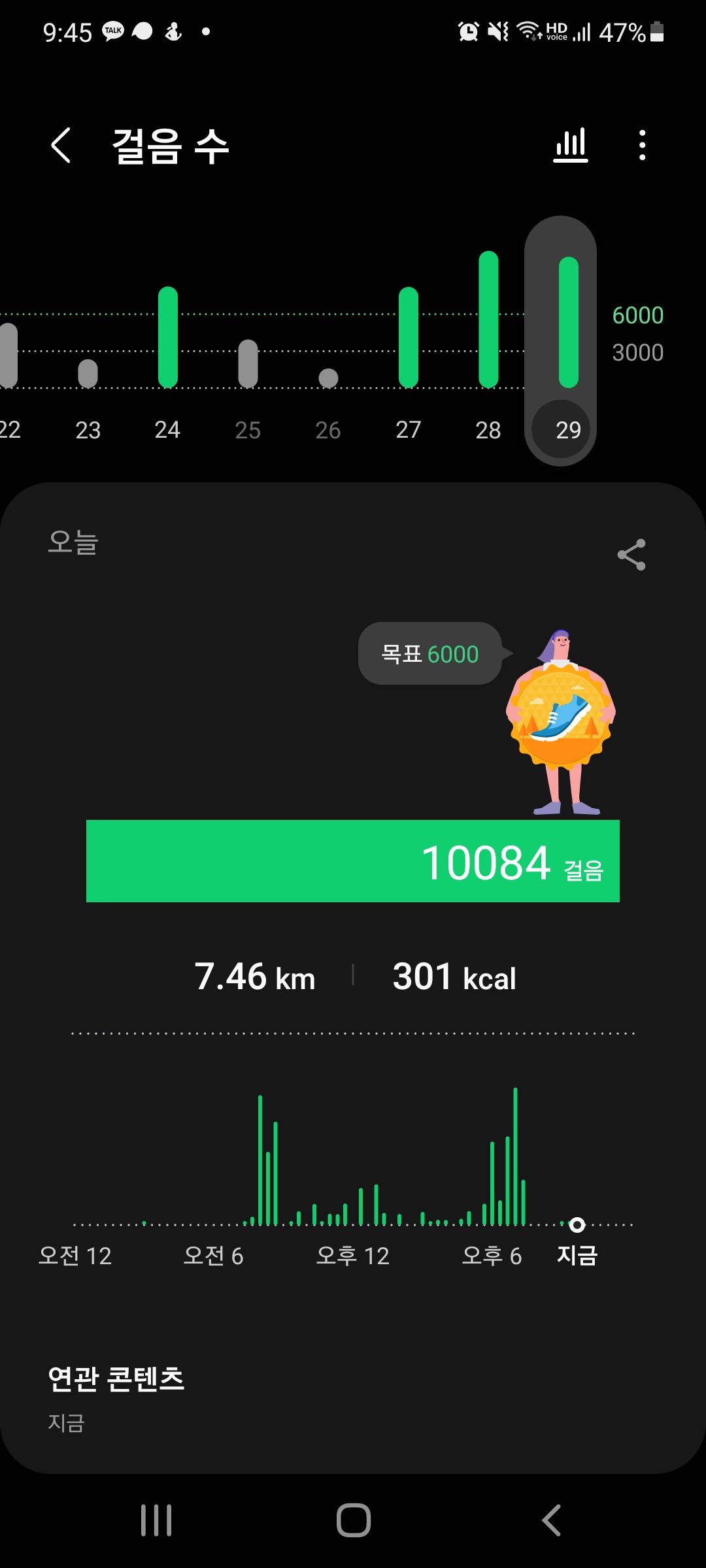This screenshot has height=1568, width=706.
Task: Open the three-dot overflow menu
Action: point(643,145)
